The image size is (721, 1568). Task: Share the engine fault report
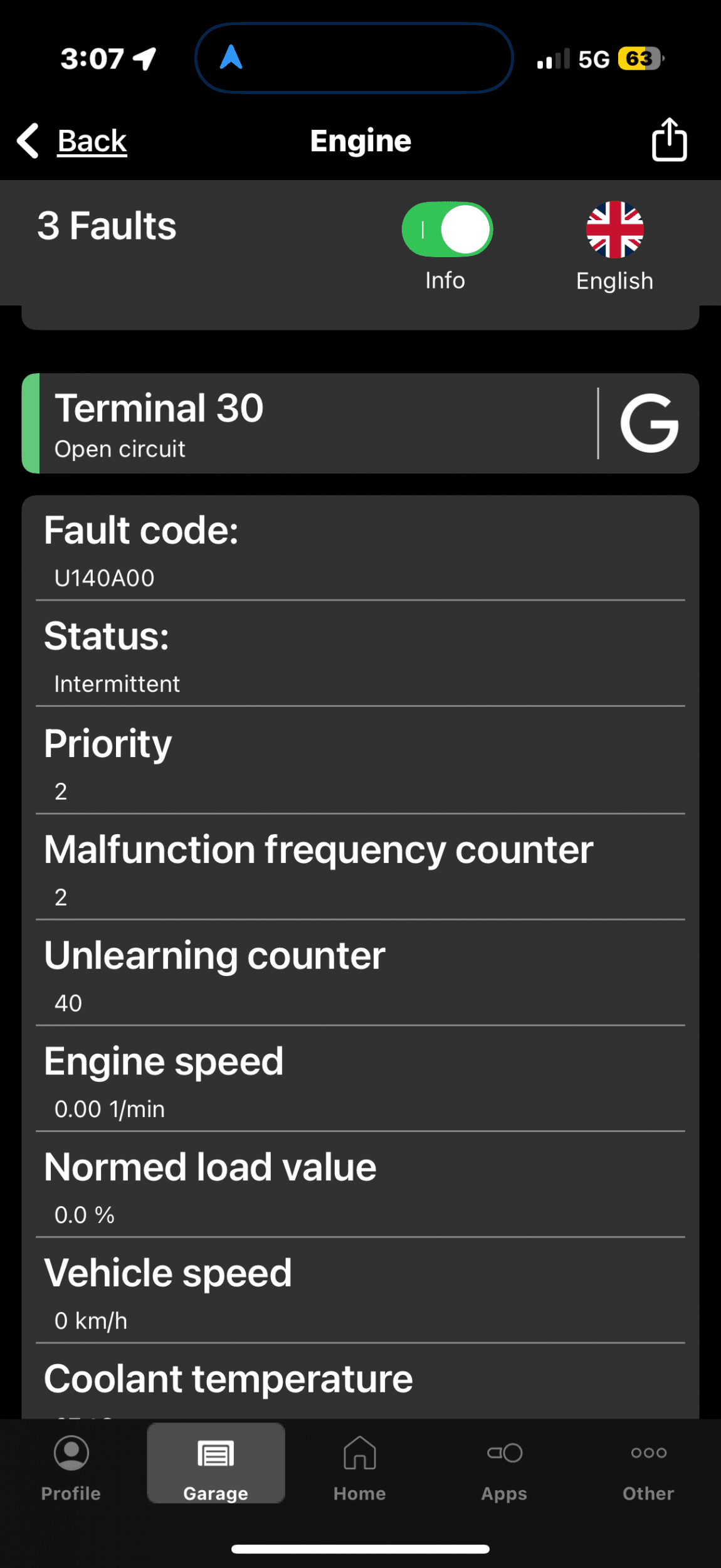click(x=669, y=140)
